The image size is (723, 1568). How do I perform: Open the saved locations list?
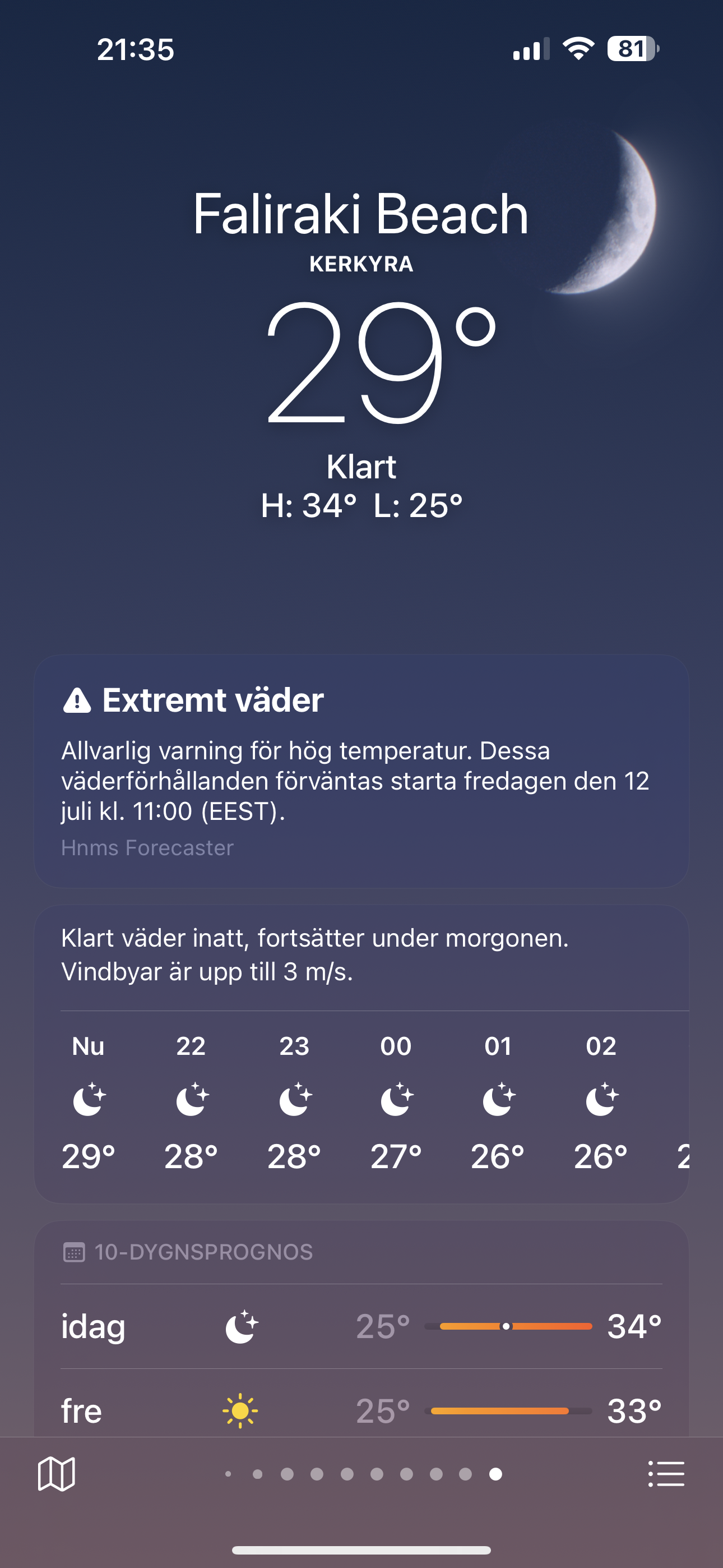(666, 1474)
